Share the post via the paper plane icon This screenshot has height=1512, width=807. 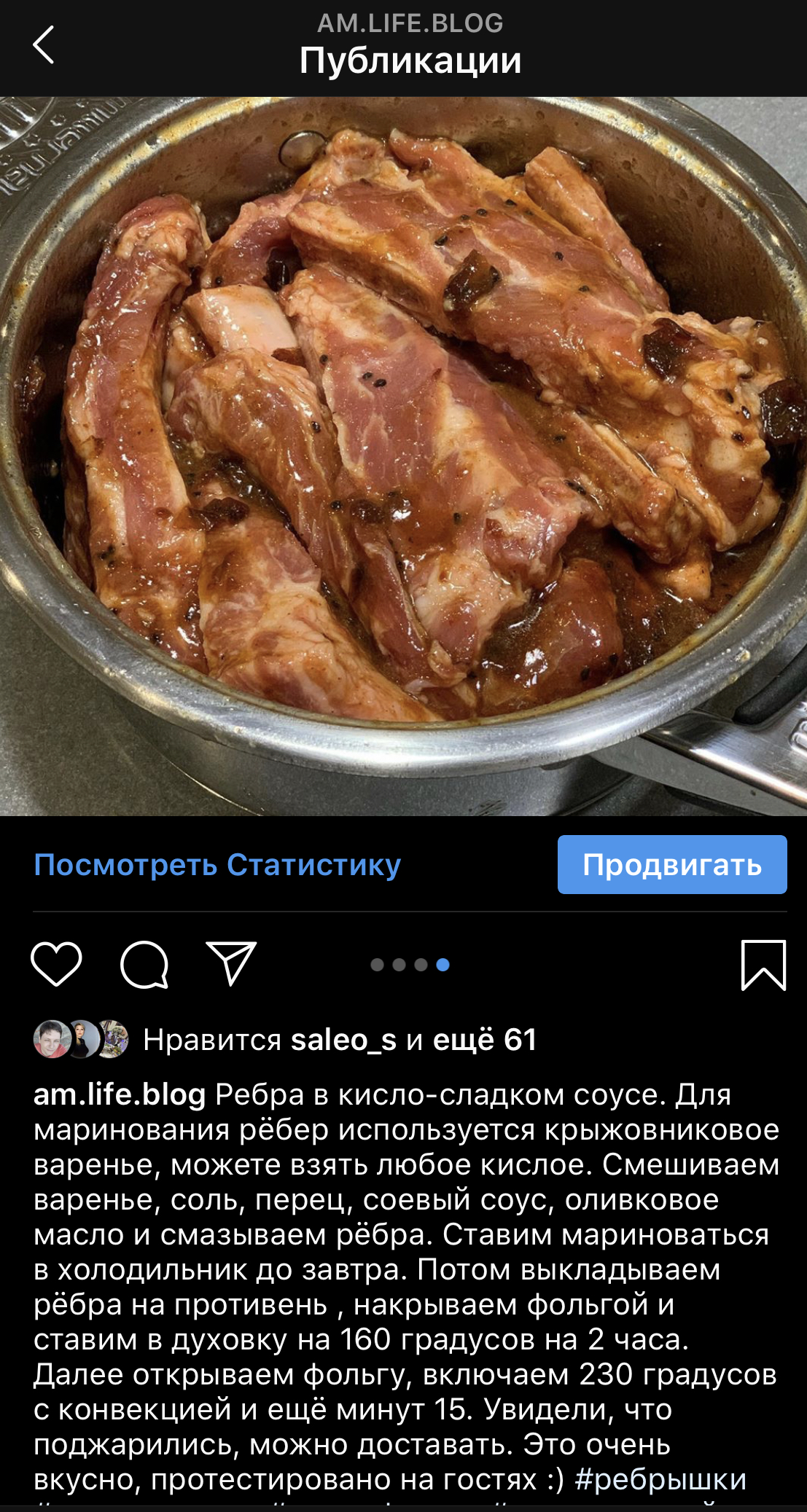click(231, 963)
